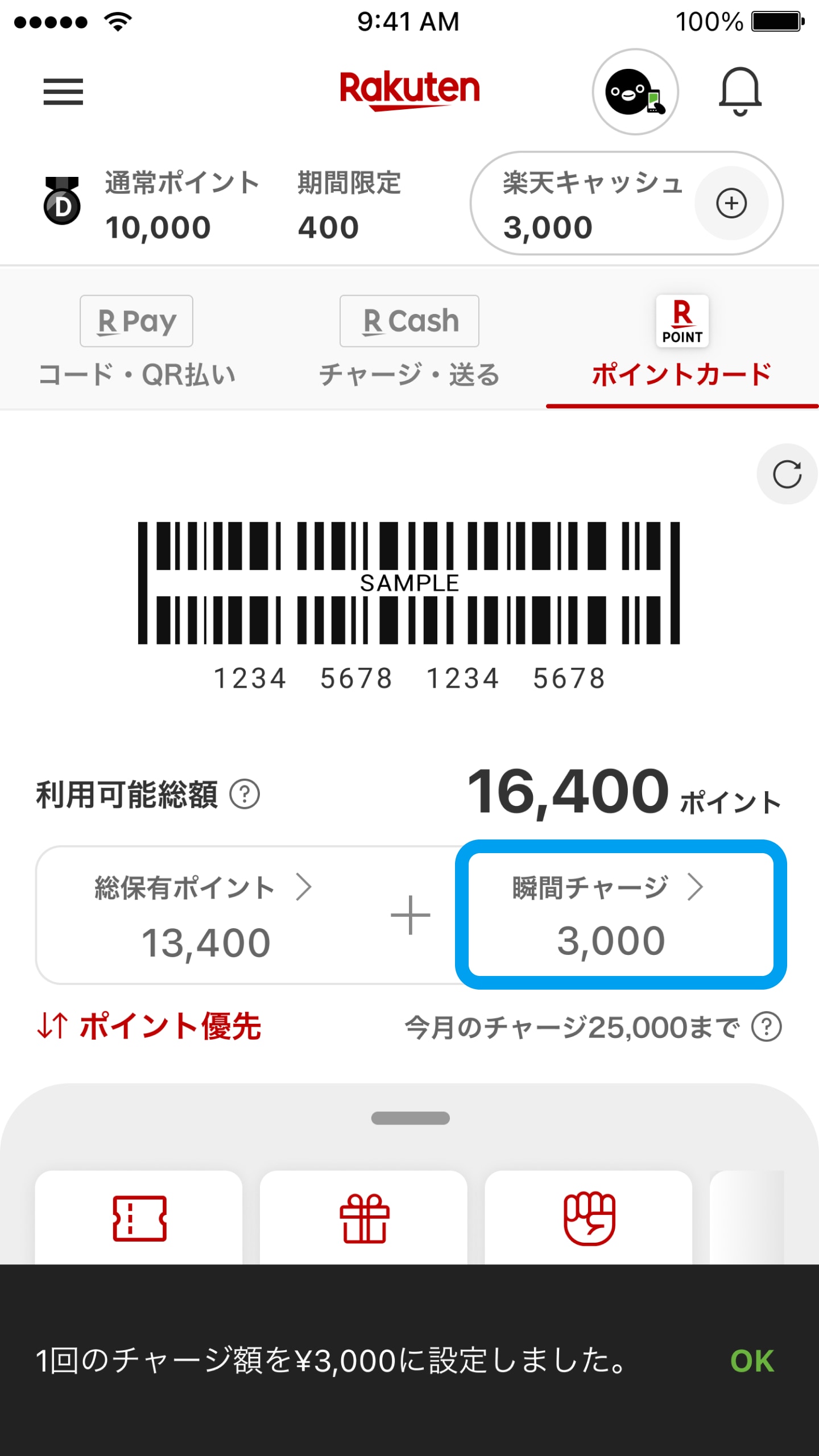819x1456 pixels.
Task: Show help for this month's charge limit
Action: (x=767, y=1027)
